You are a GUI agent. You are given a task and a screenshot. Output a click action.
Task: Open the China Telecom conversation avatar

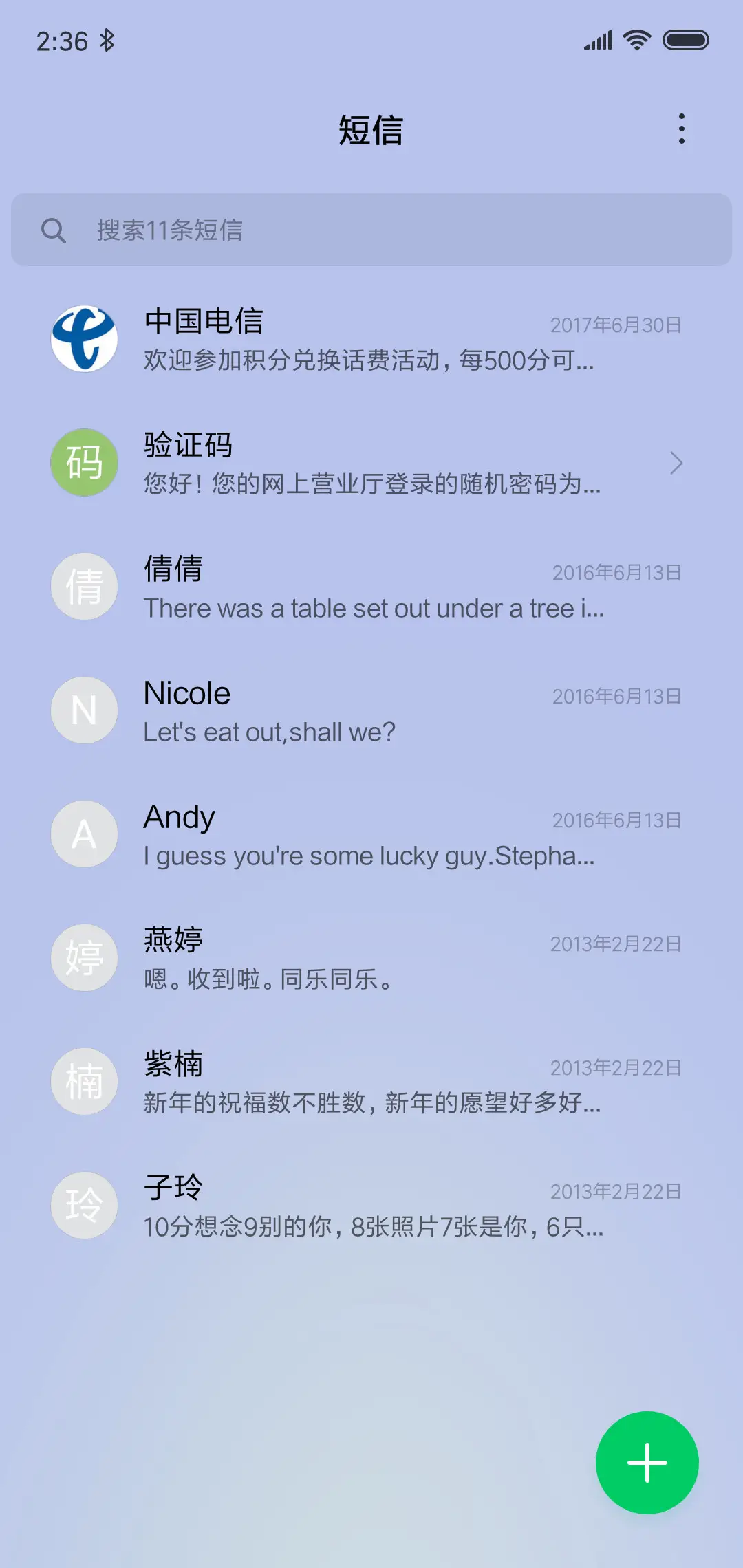tap(84, 338)
